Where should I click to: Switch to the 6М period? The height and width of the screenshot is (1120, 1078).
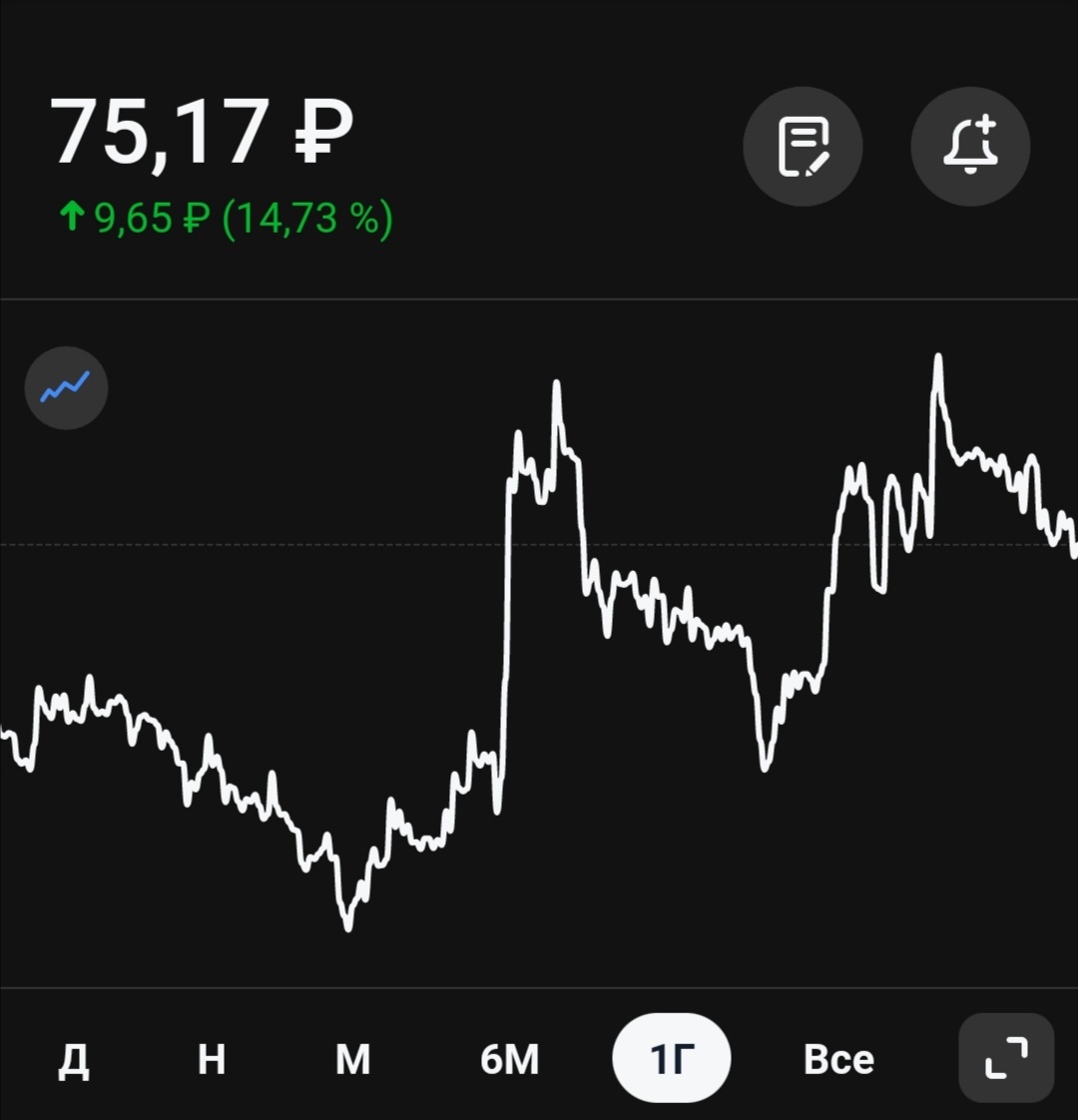509,1059
